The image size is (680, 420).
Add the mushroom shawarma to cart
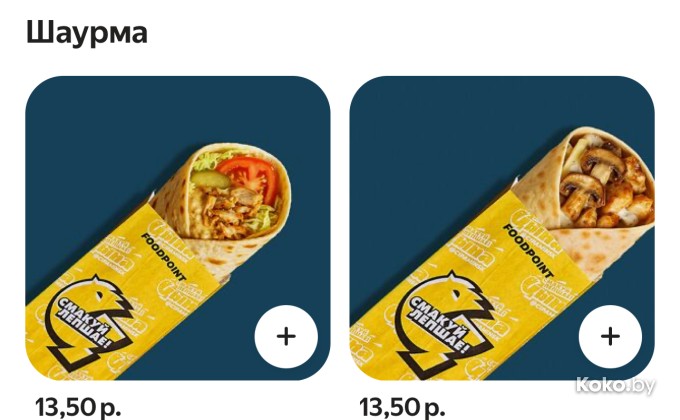point(610,336)
